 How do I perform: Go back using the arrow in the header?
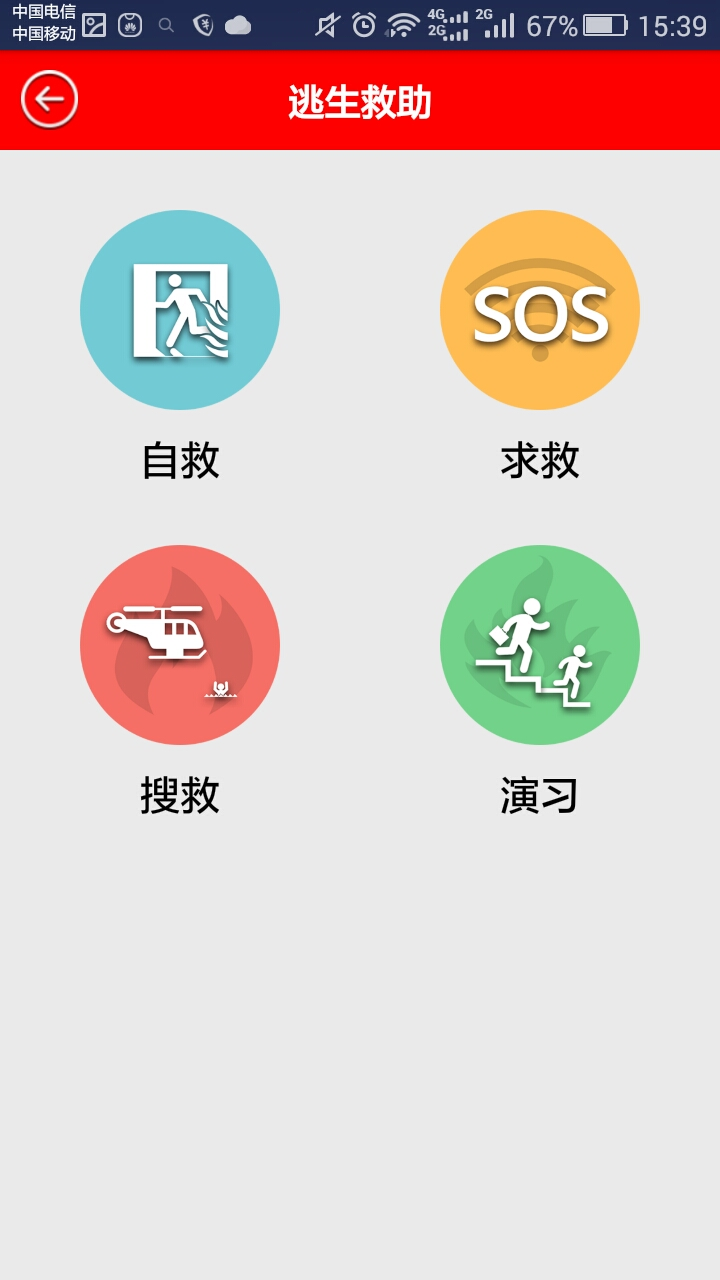[x=49, y=100]
